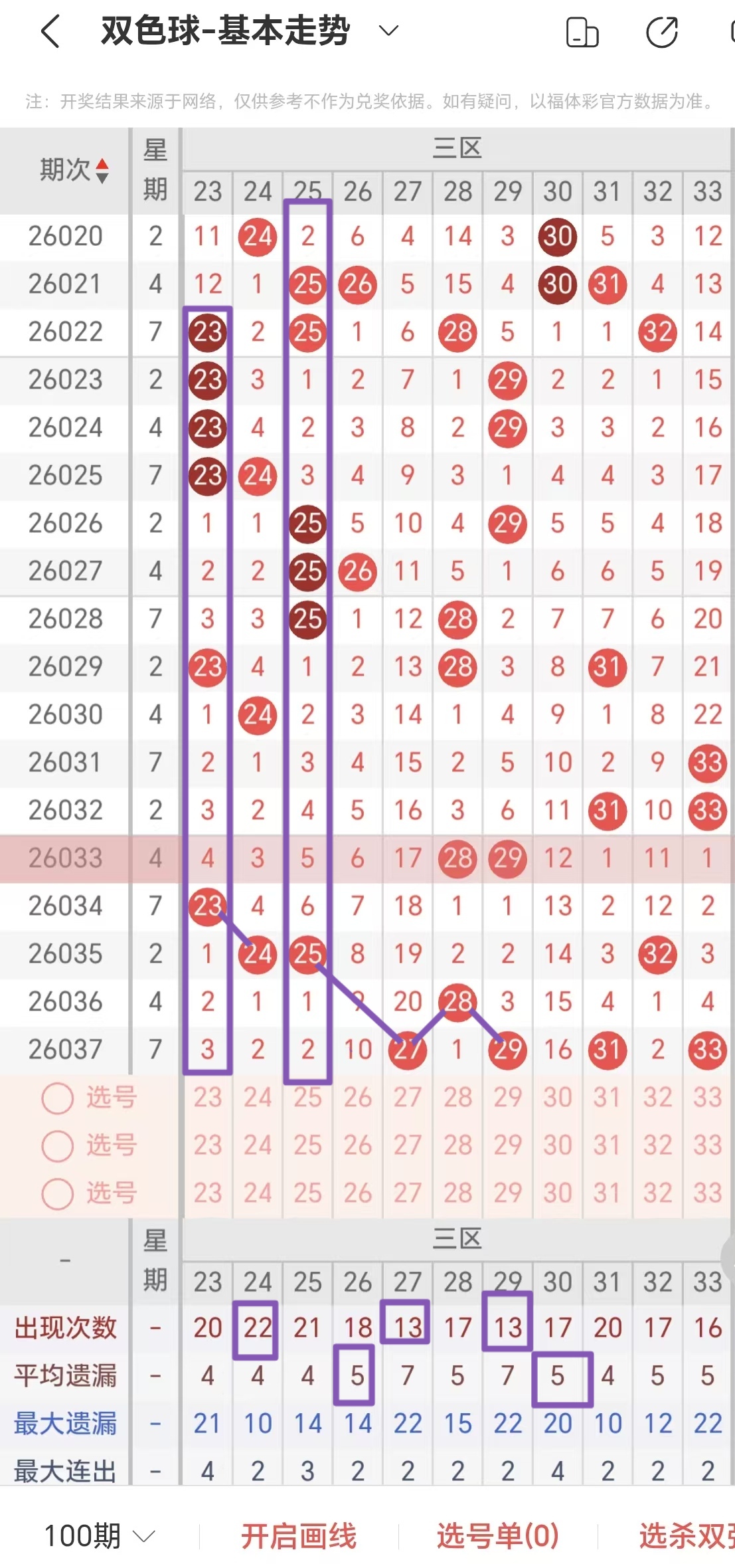Image resolution: width=735 pixels, height=1568 pixels.
Task: Tap the red ball 25 in row 26035
Action: 307,953
